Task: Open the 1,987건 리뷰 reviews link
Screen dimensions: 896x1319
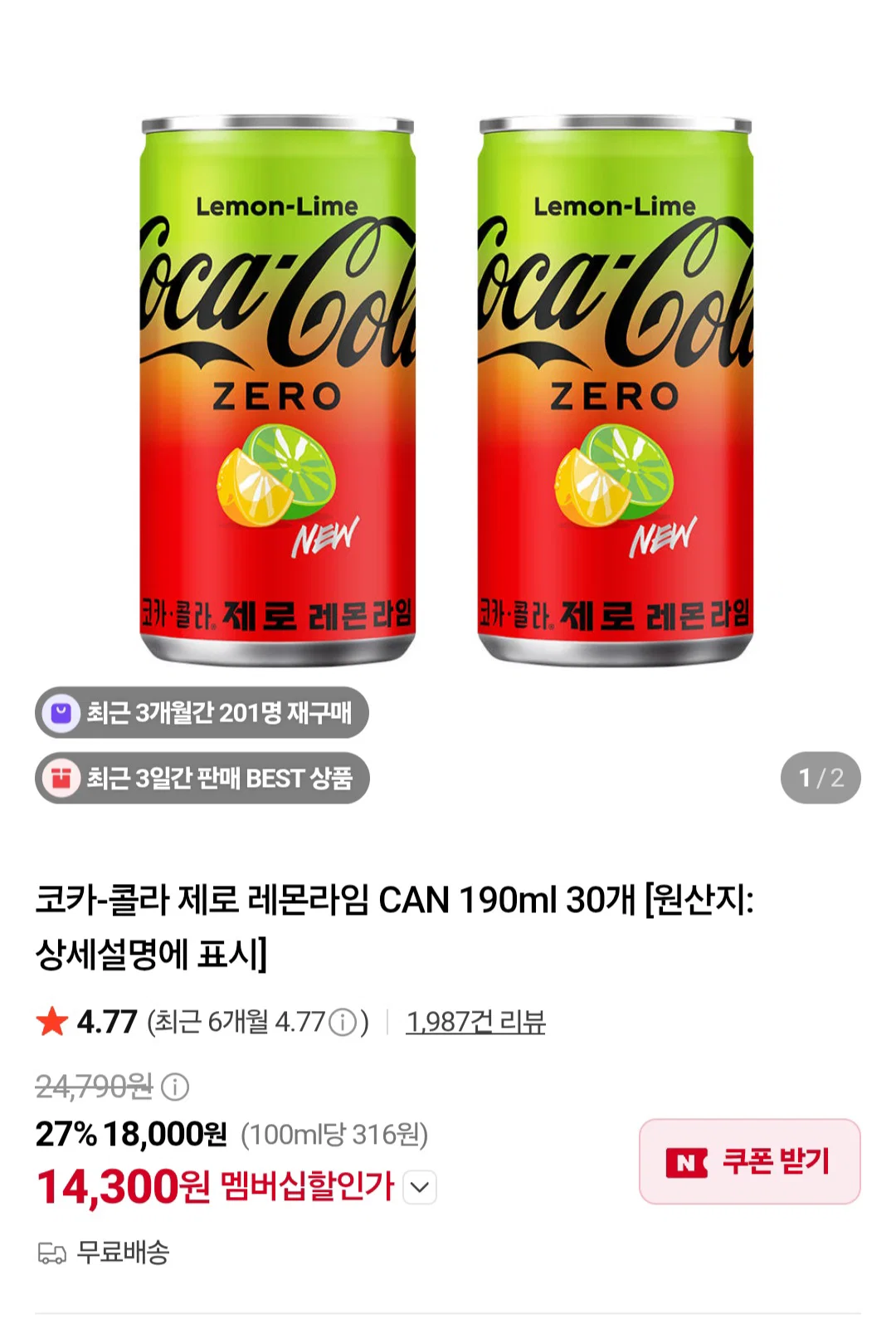Action: tap(475, 1022)
